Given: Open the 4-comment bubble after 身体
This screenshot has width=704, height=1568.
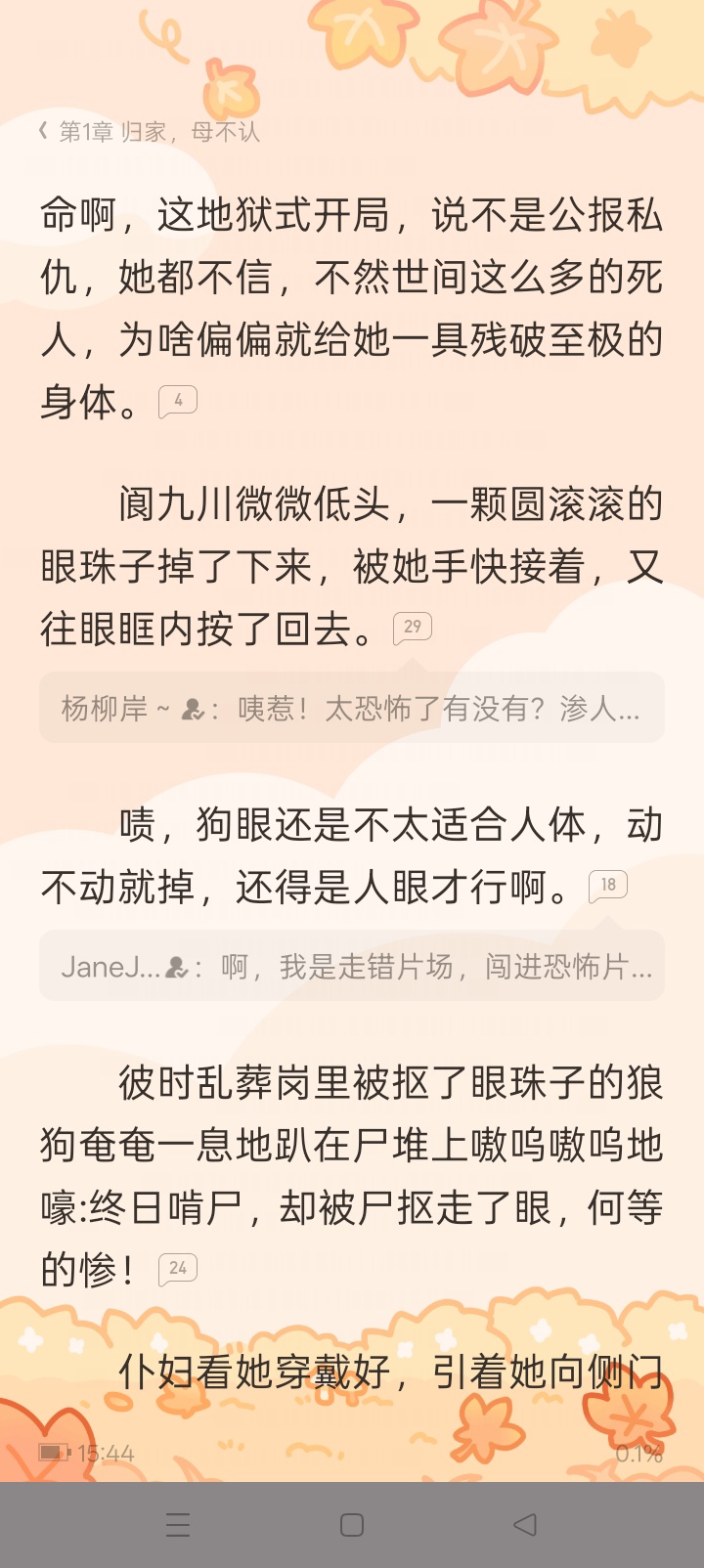Looking at the screenshot, I should pyautogui.click(x=178, y=402).
